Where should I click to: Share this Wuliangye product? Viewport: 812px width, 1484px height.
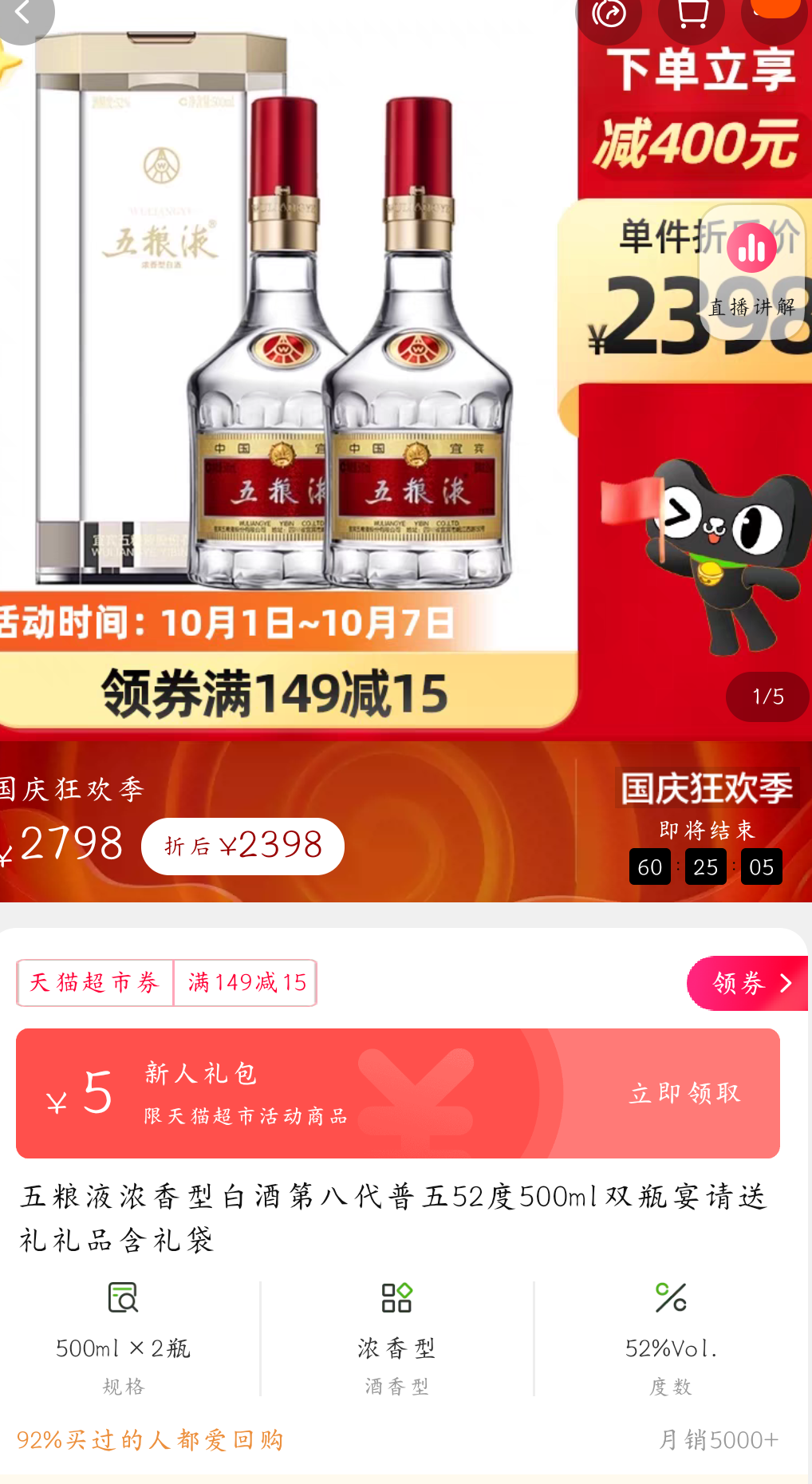[609, 14]
